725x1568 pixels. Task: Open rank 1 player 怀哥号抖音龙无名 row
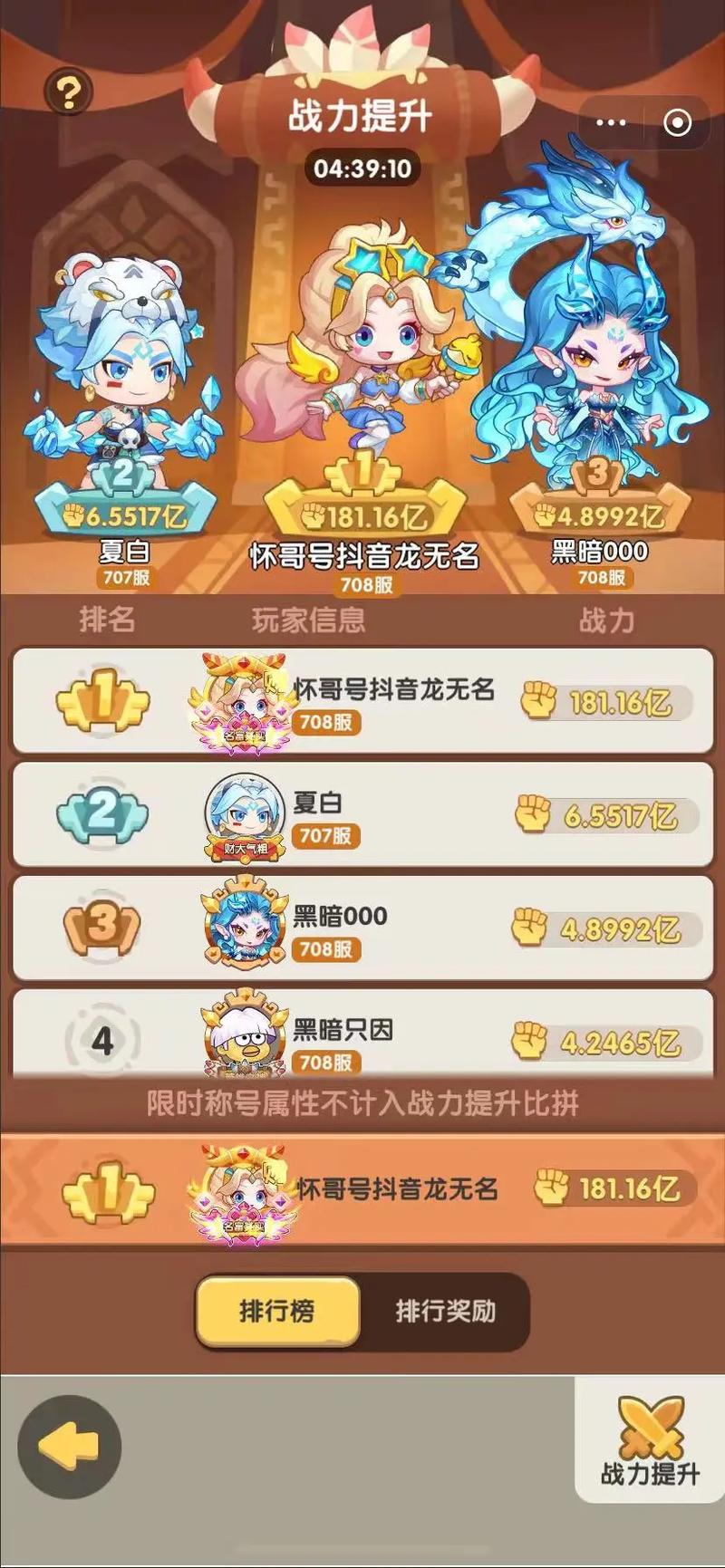(x=362, y=702)
